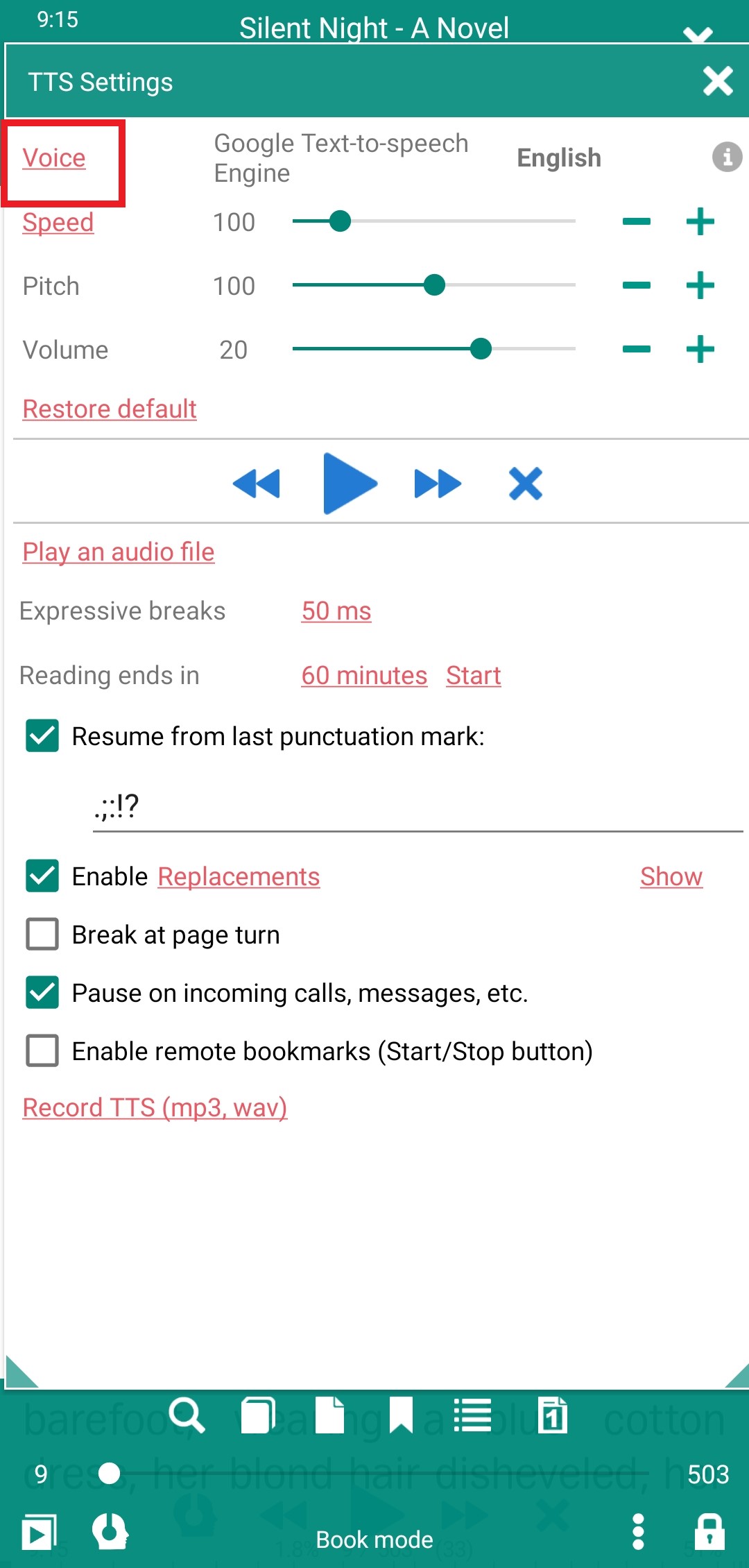Start the reading-ends timer
The width and height of the screenshot is (749, 1568).
coord(473,676)
